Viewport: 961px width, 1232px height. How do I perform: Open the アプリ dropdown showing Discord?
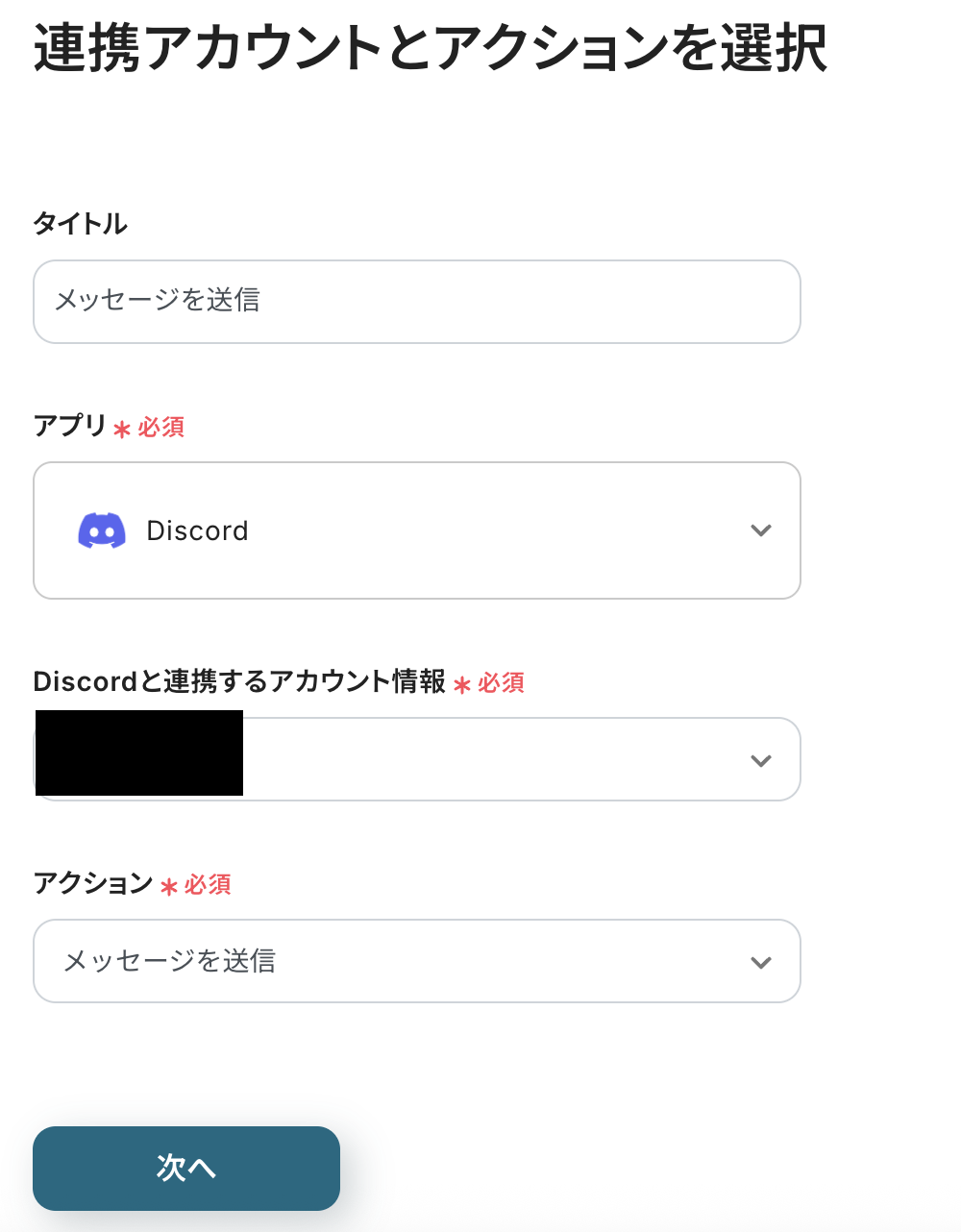[416, 530]
